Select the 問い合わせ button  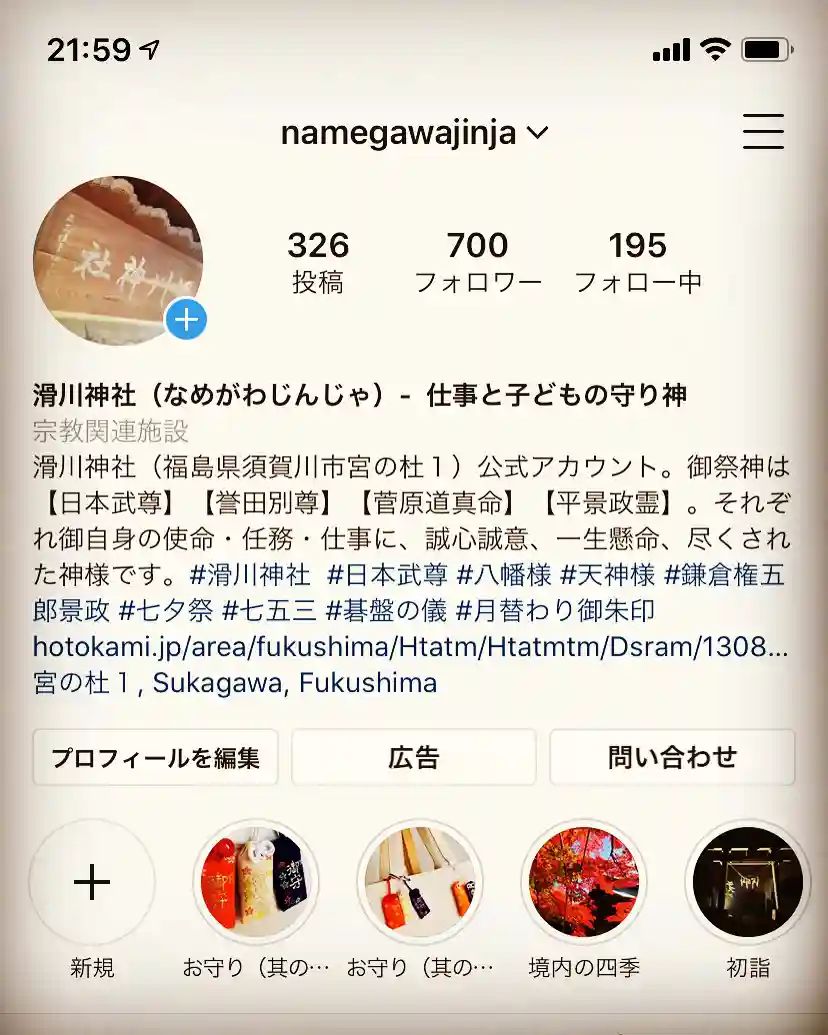672,757
